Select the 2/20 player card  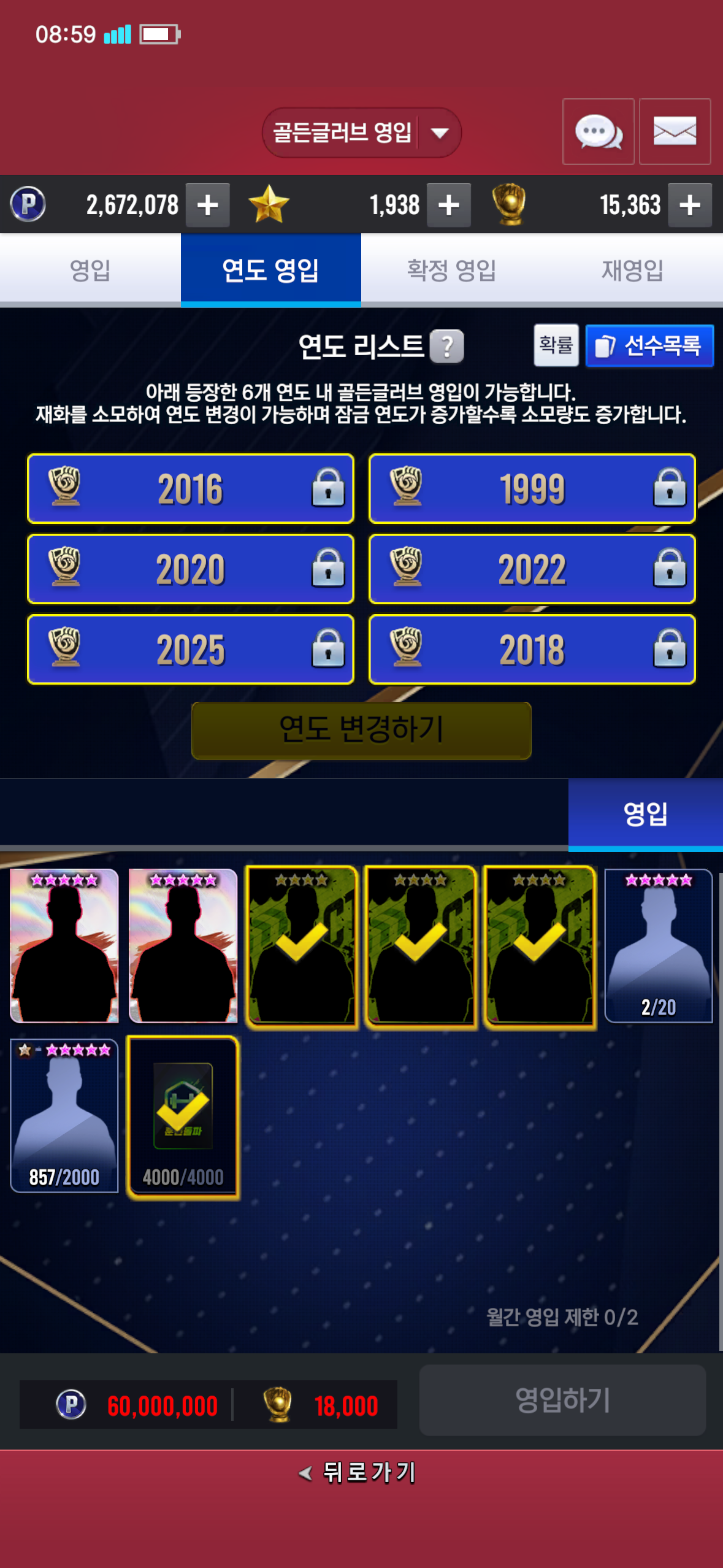pyautogui.click(x=658, y=945)
